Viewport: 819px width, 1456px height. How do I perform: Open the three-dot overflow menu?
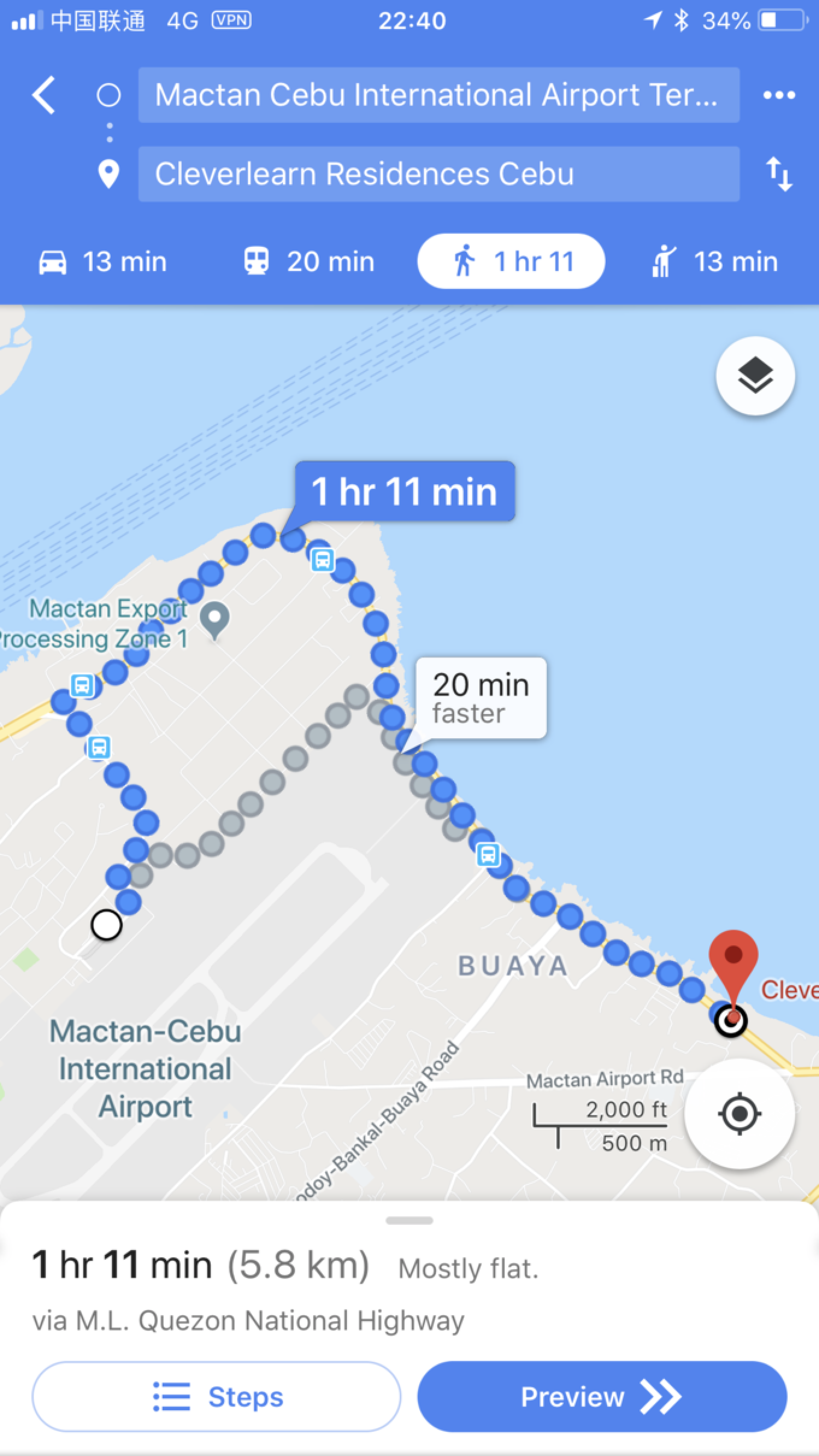[779, 95]
